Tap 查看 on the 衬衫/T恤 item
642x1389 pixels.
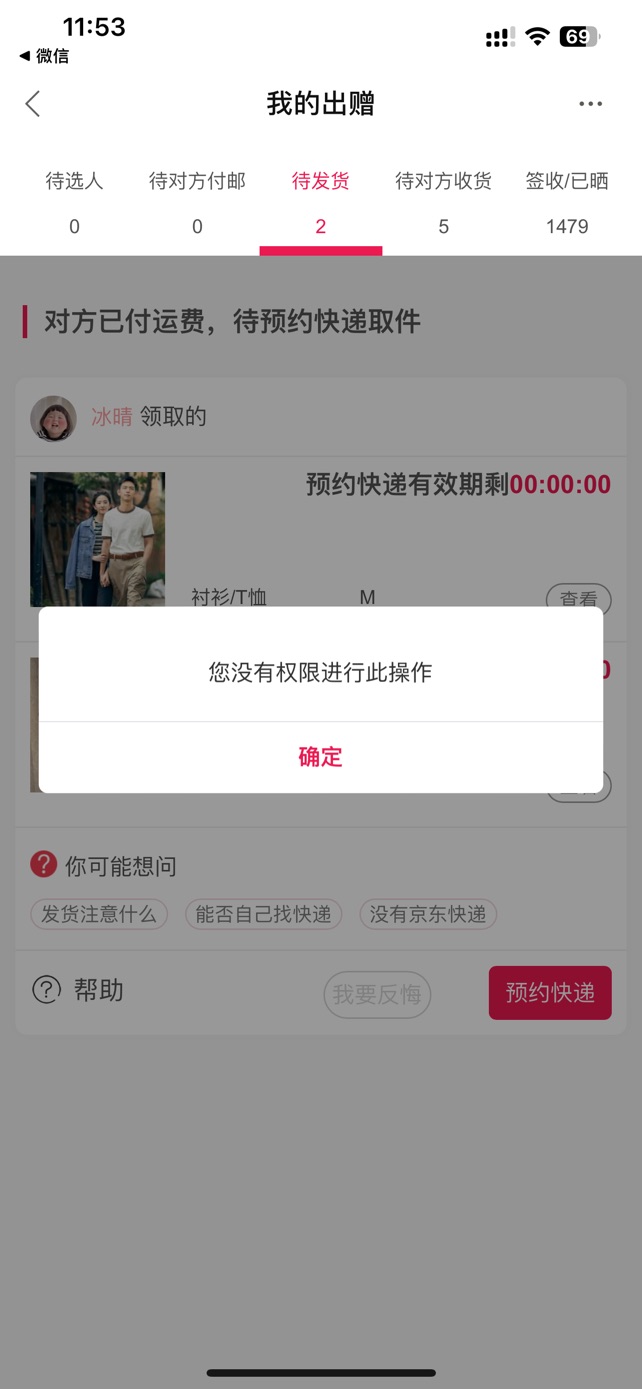click(x=579, y=598)
